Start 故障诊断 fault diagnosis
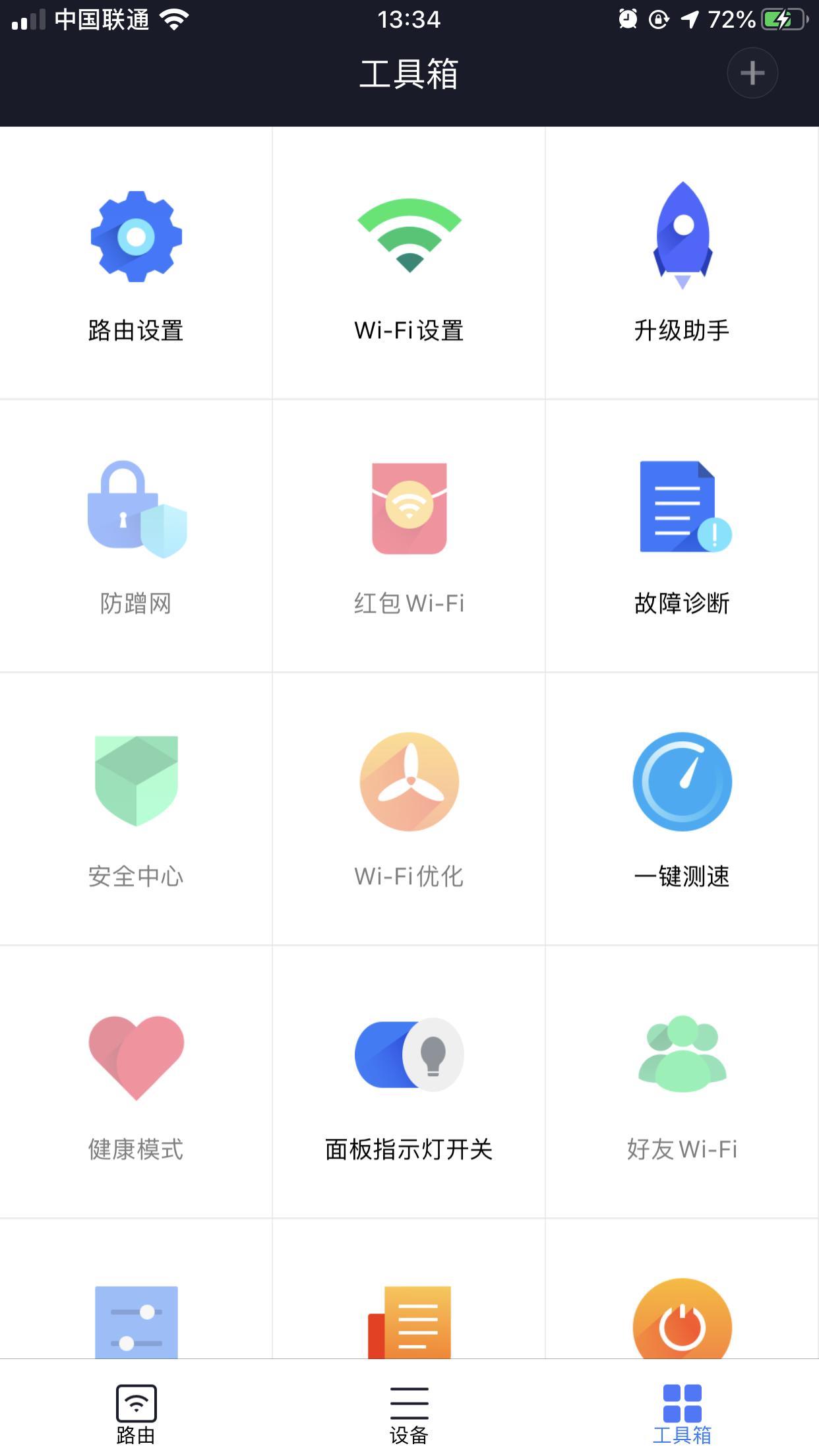 pos(682,534)
